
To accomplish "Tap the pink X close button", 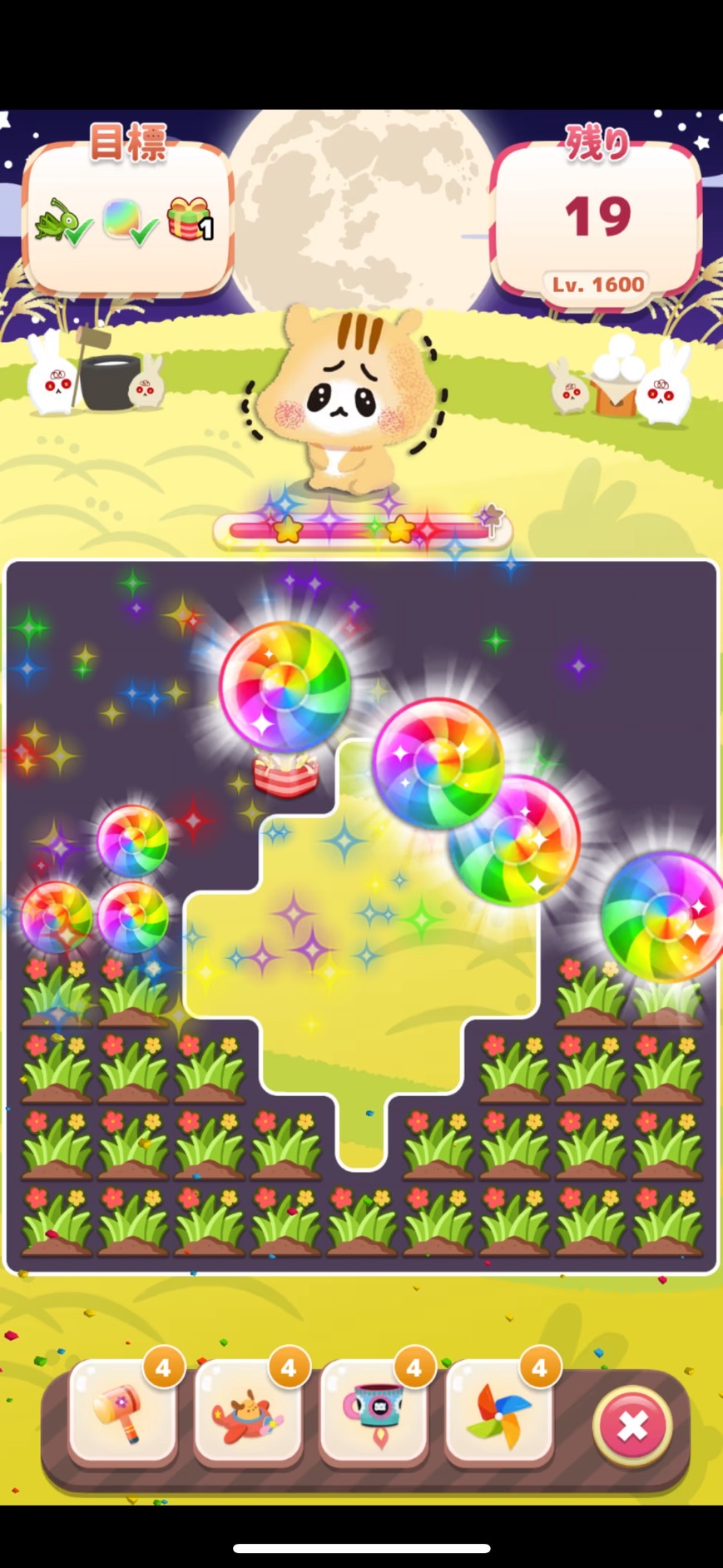I will pyautogui.click(x=632, y=1426).
